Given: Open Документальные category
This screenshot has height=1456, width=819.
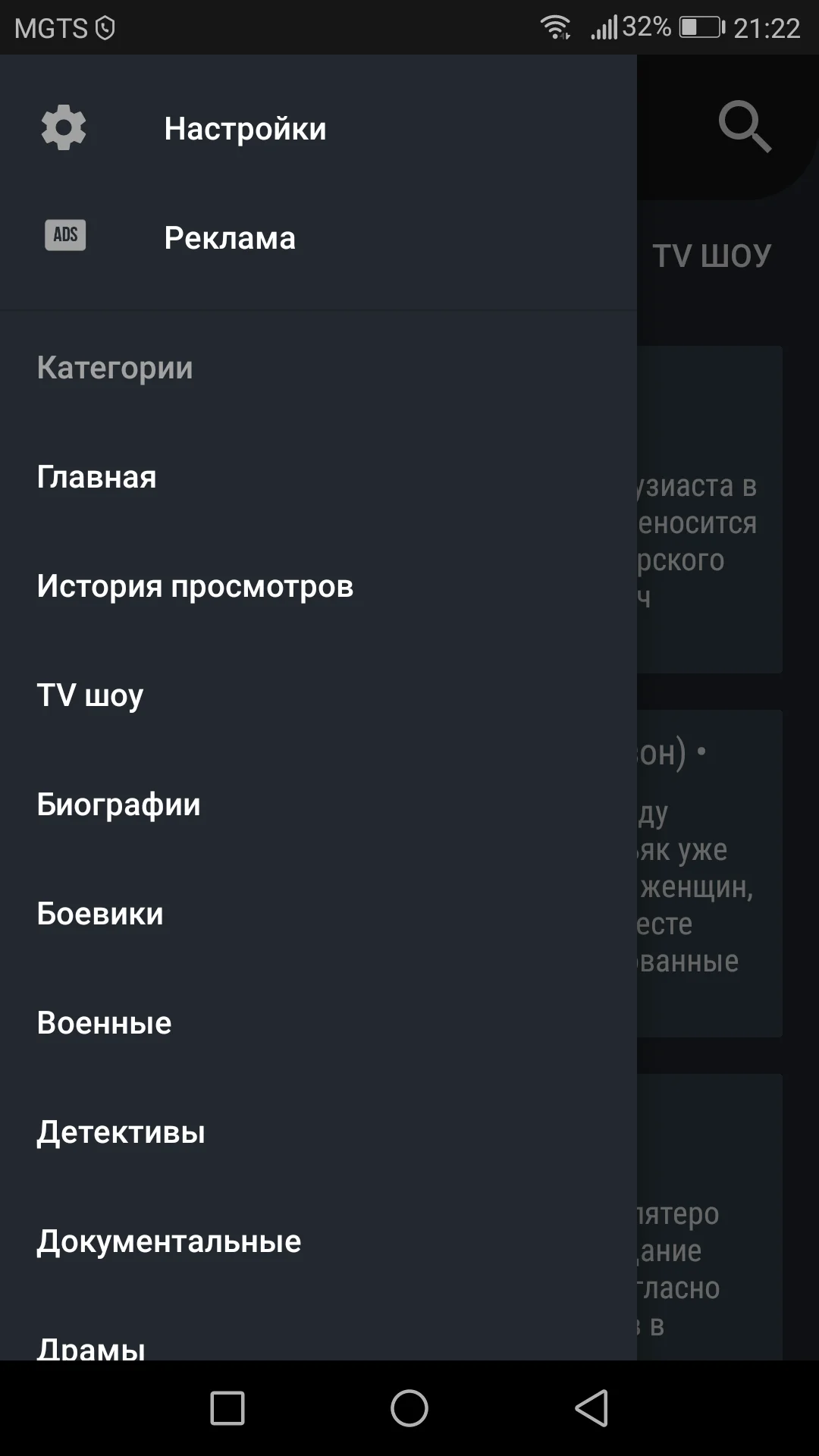Looking at the screenshot, I should pos(318,1241).
